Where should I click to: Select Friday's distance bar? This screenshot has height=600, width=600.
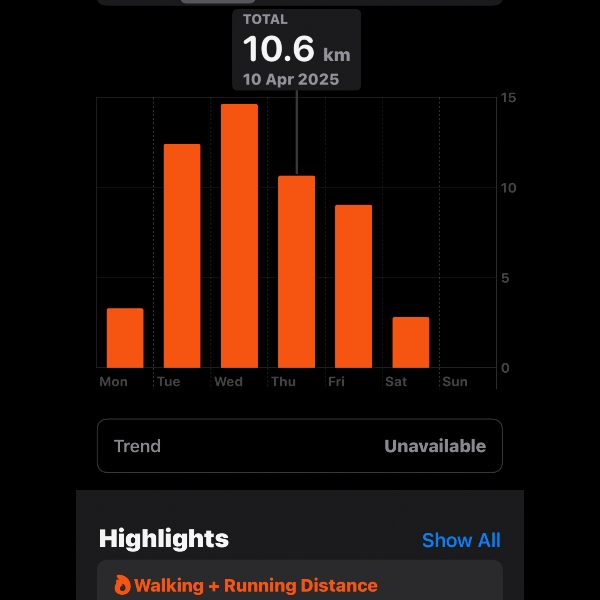point(353,286)
